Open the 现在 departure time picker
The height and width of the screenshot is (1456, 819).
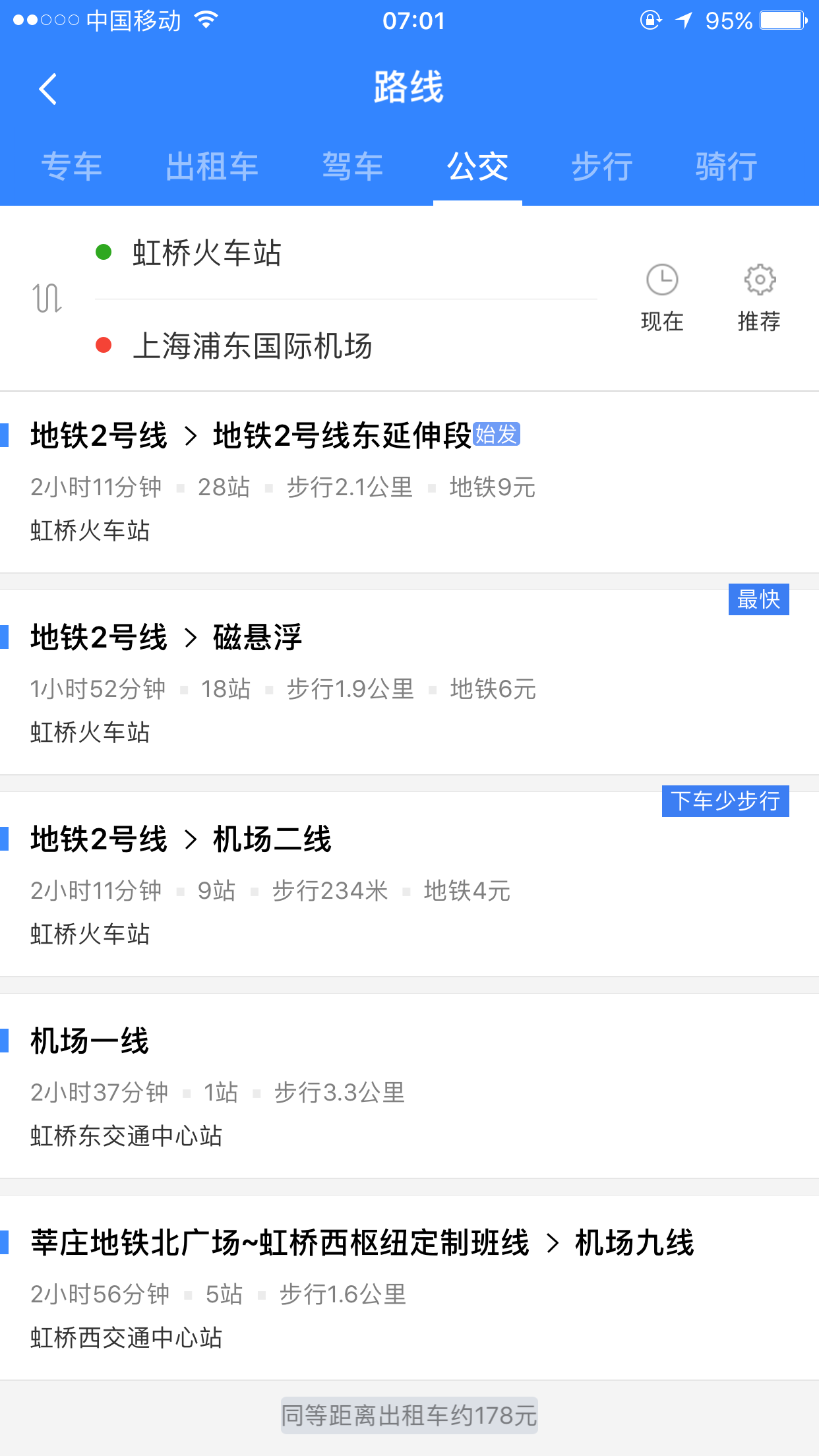[662, 298]
